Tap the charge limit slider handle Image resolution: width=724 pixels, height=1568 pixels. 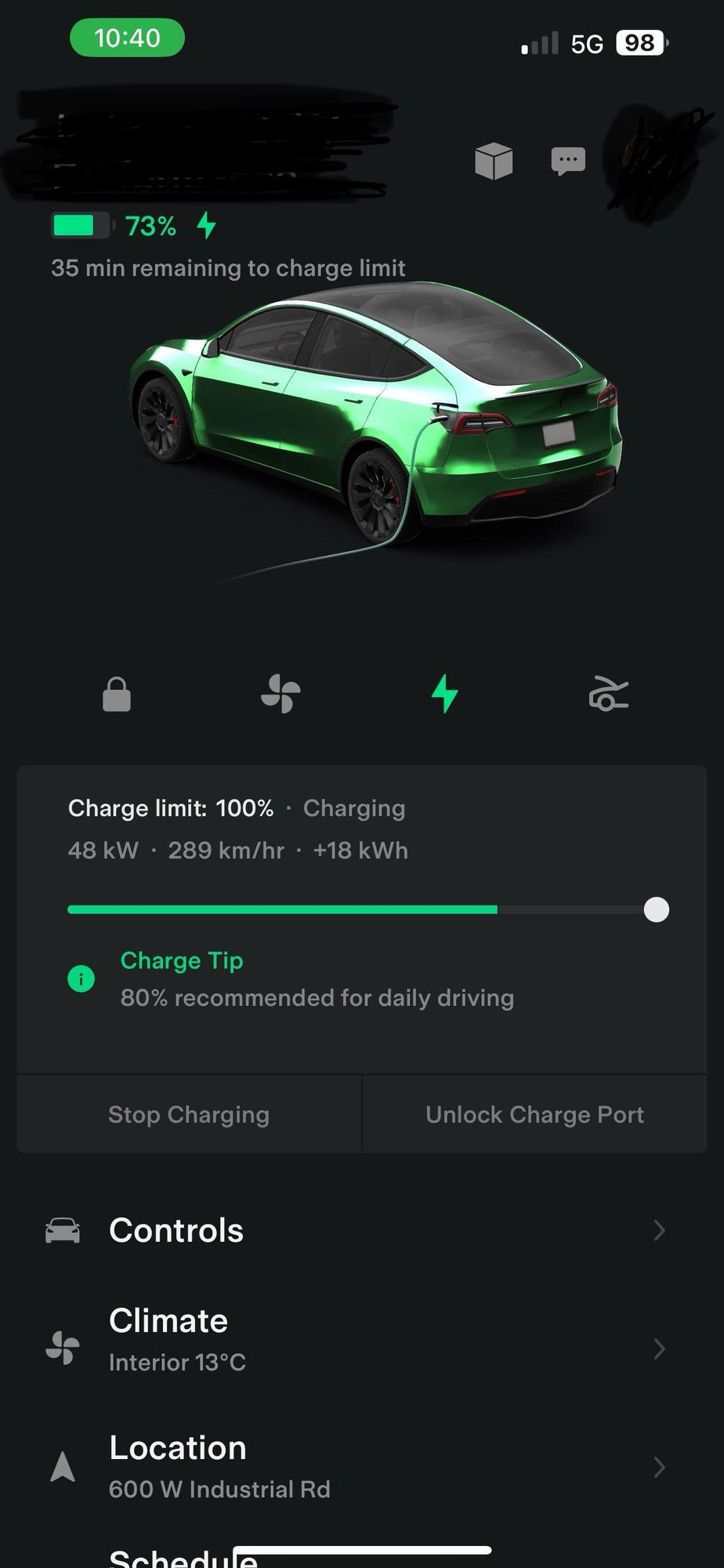pos(656,909)
